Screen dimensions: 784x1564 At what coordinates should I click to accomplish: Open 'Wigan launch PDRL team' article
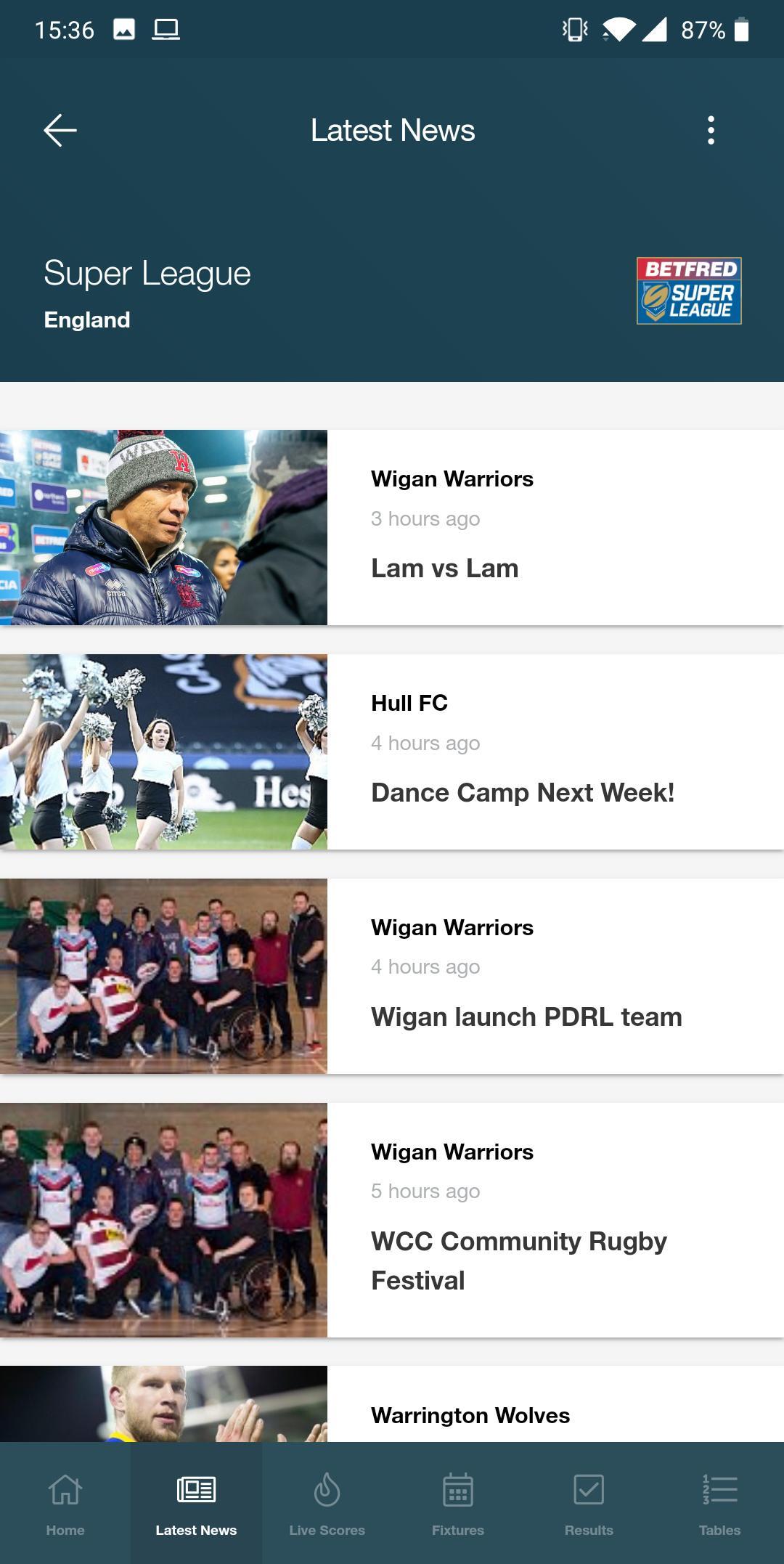coord(526,1017)
